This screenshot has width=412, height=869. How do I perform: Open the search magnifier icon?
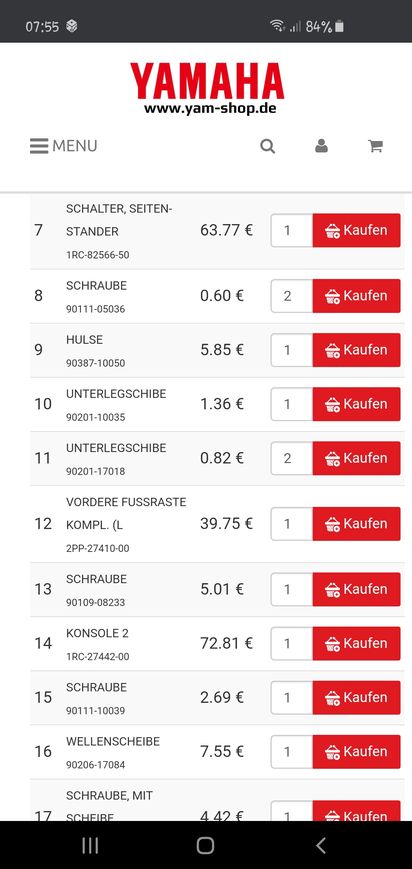[268, 146]
